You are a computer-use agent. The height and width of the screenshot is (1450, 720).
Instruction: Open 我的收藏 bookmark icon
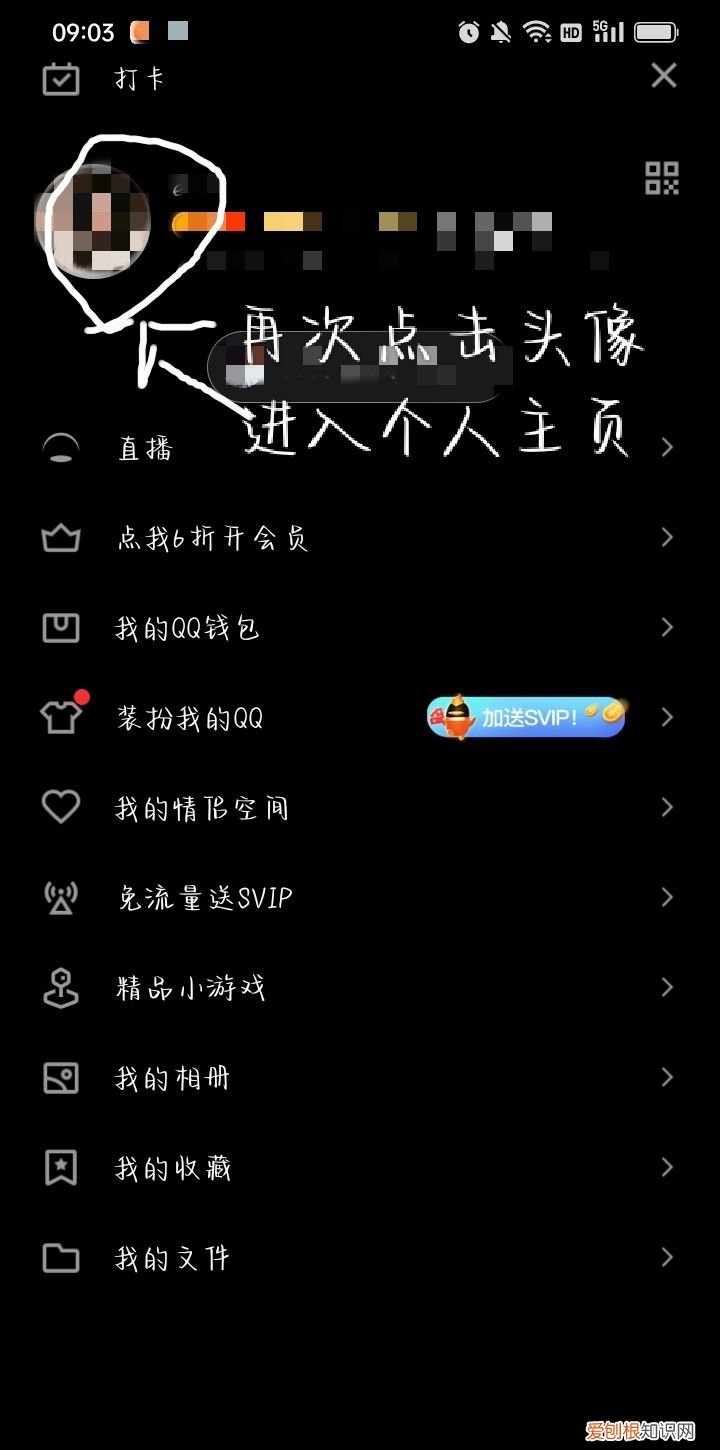pyautogui.click(x=60, y=1167)
